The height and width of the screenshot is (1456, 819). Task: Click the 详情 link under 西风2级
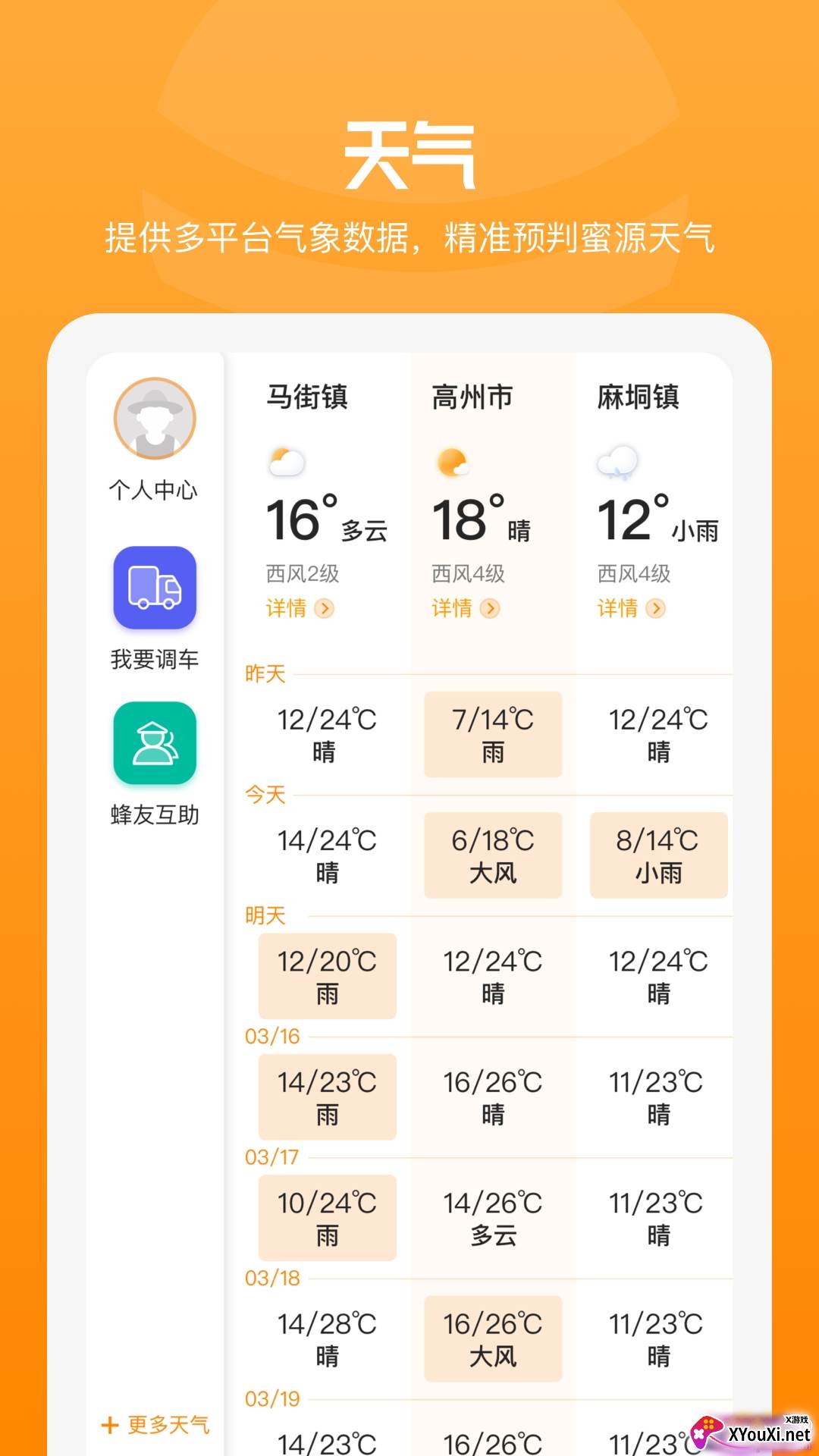(287, 608)
